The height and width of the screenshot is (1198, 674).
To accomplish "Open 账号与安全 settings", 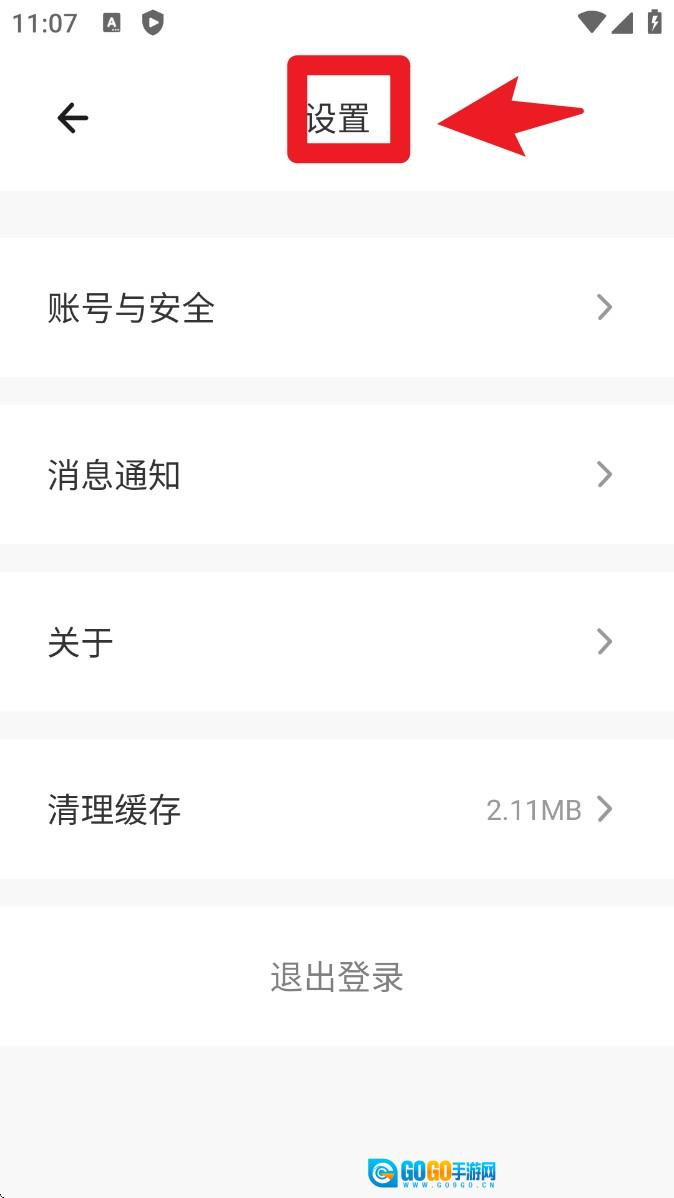I will (336, 308).
